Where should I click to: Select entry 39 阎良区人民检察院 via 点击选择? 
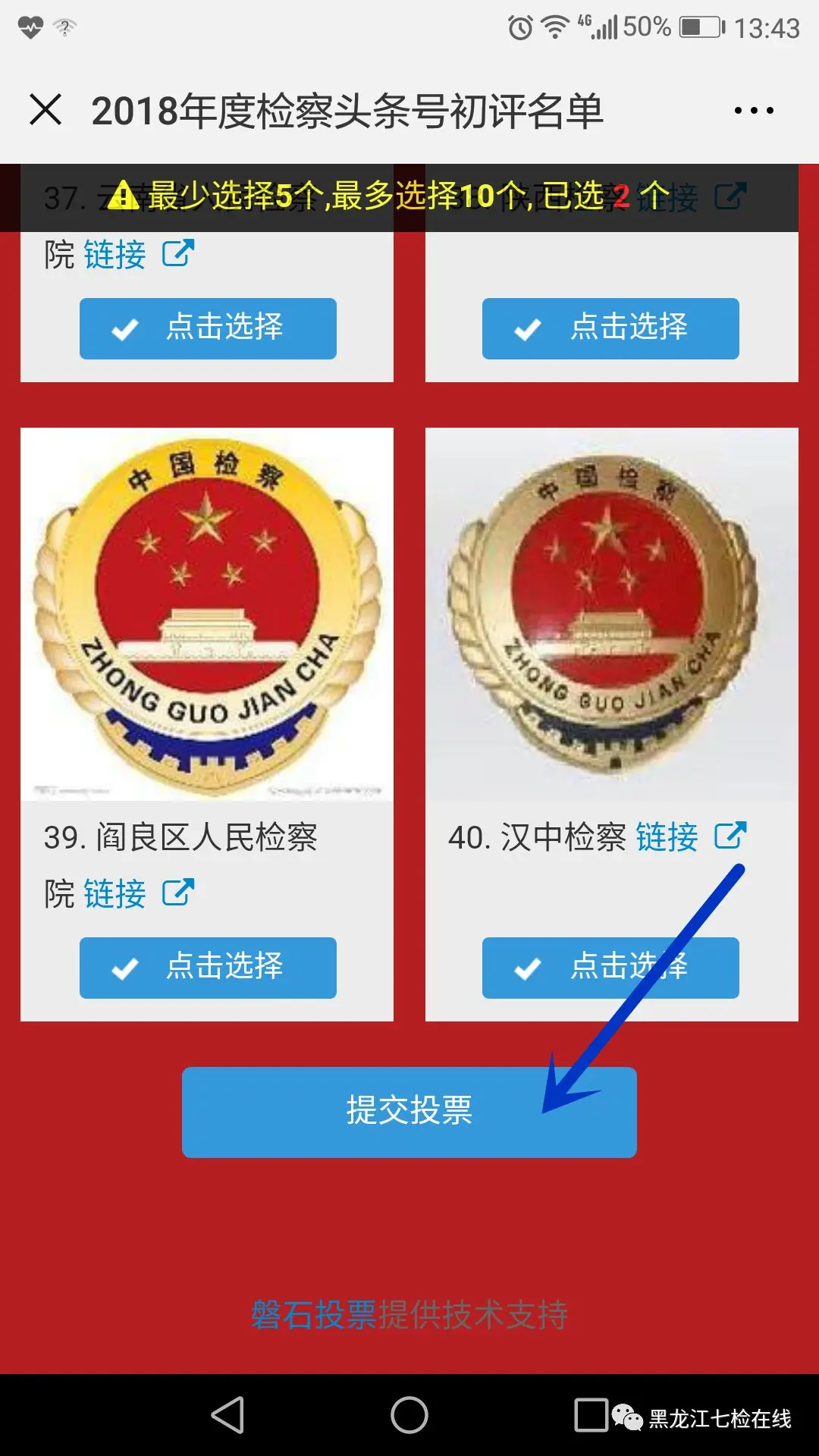point(208,968)
